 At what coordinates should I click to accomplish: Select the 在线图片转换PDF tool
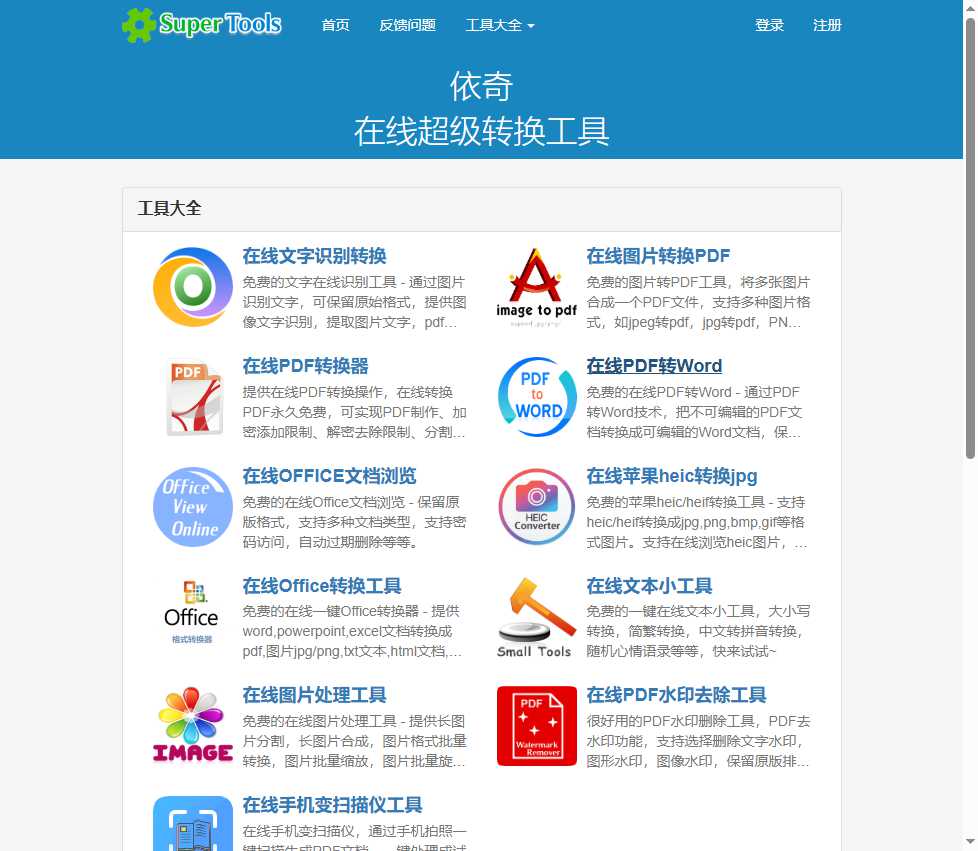[658, 256]
